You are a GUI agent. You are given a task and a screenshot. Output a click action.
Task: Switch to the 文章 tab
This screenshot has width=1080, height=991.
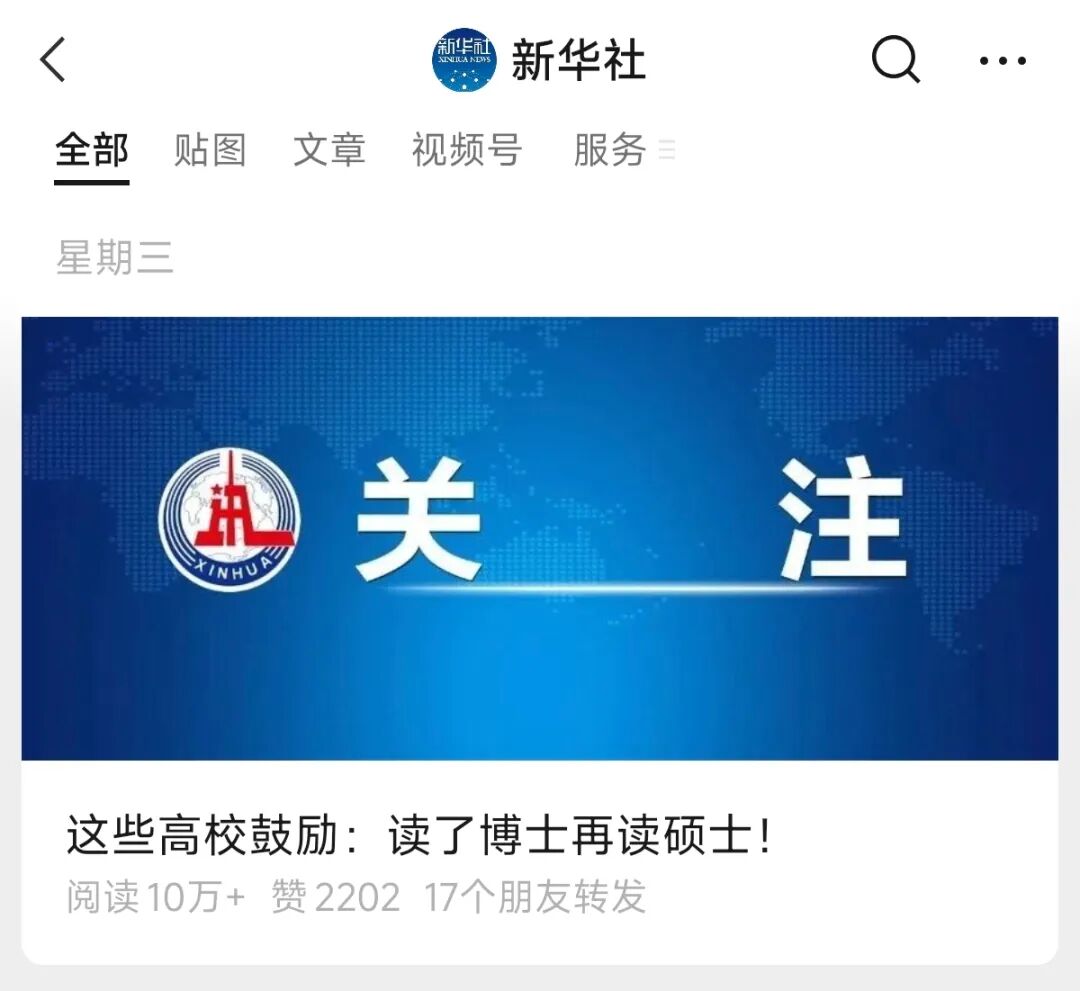point(329,151)
